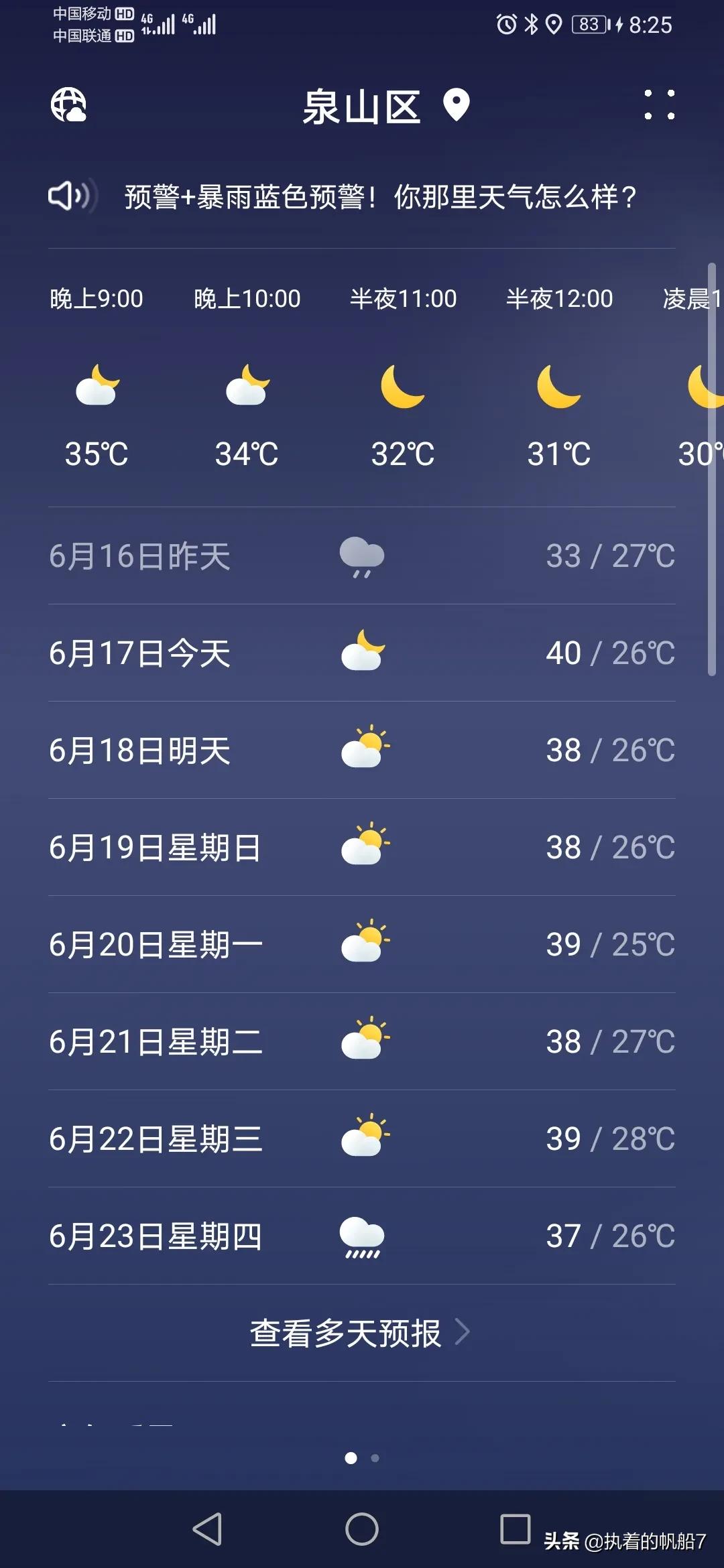Select the rain showers icon for 6月23日星期四
Viewport: 724px width, 1568px height.
tap(362, 1236)
